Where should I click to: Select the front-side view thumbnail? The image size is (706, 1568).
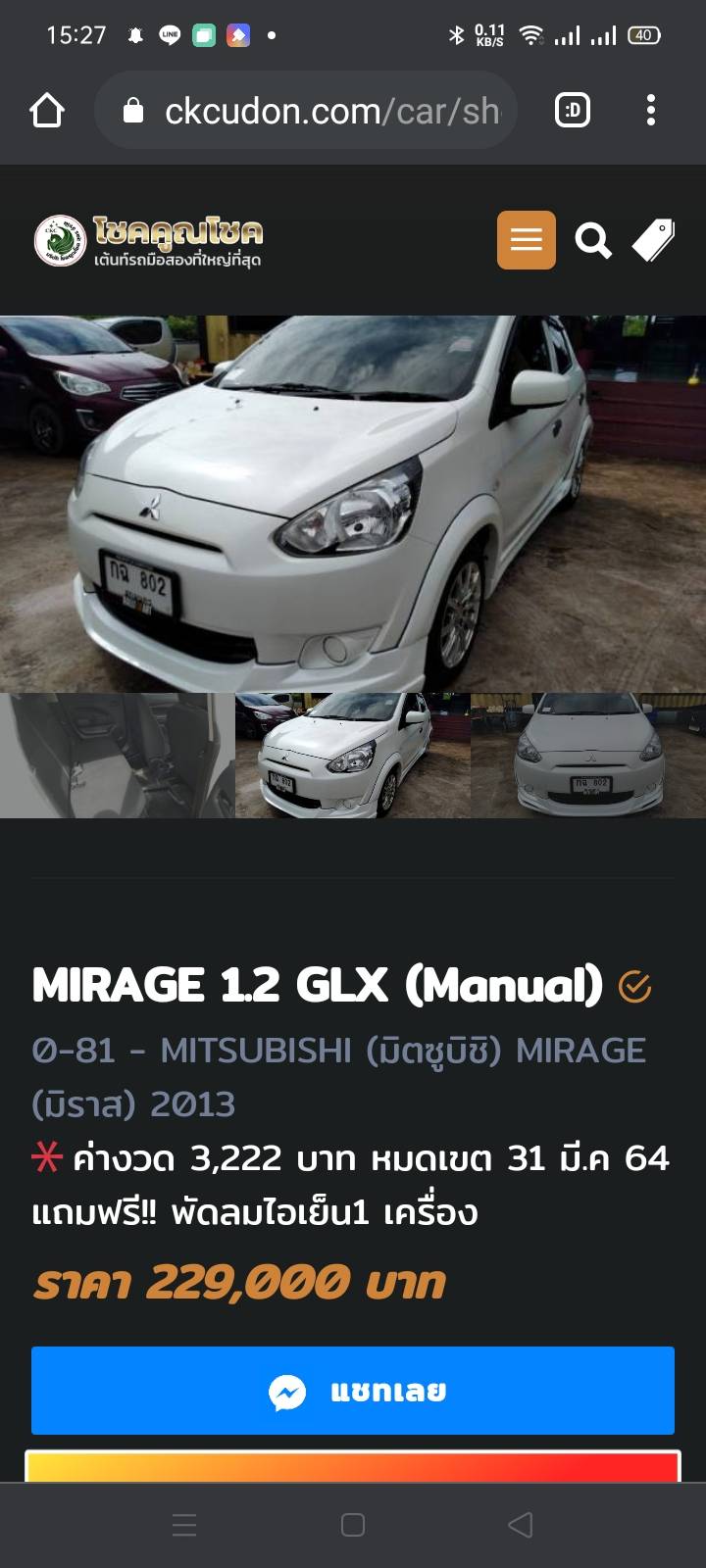(353, 756)
